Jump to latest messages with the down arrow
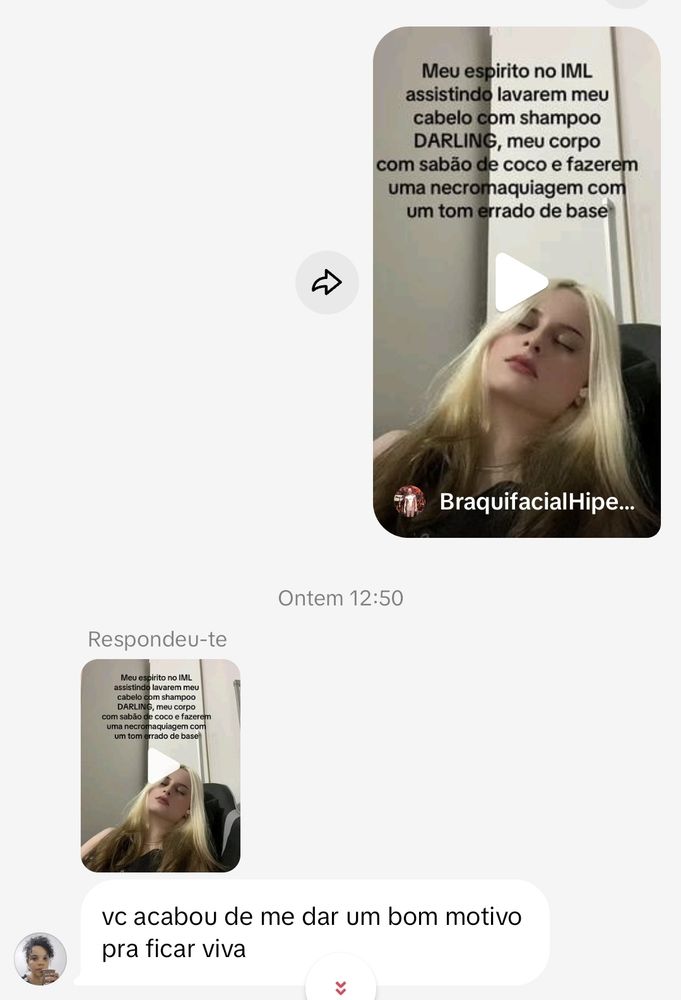The height and width of the screenshot is (1000, 681). [341, 987]
